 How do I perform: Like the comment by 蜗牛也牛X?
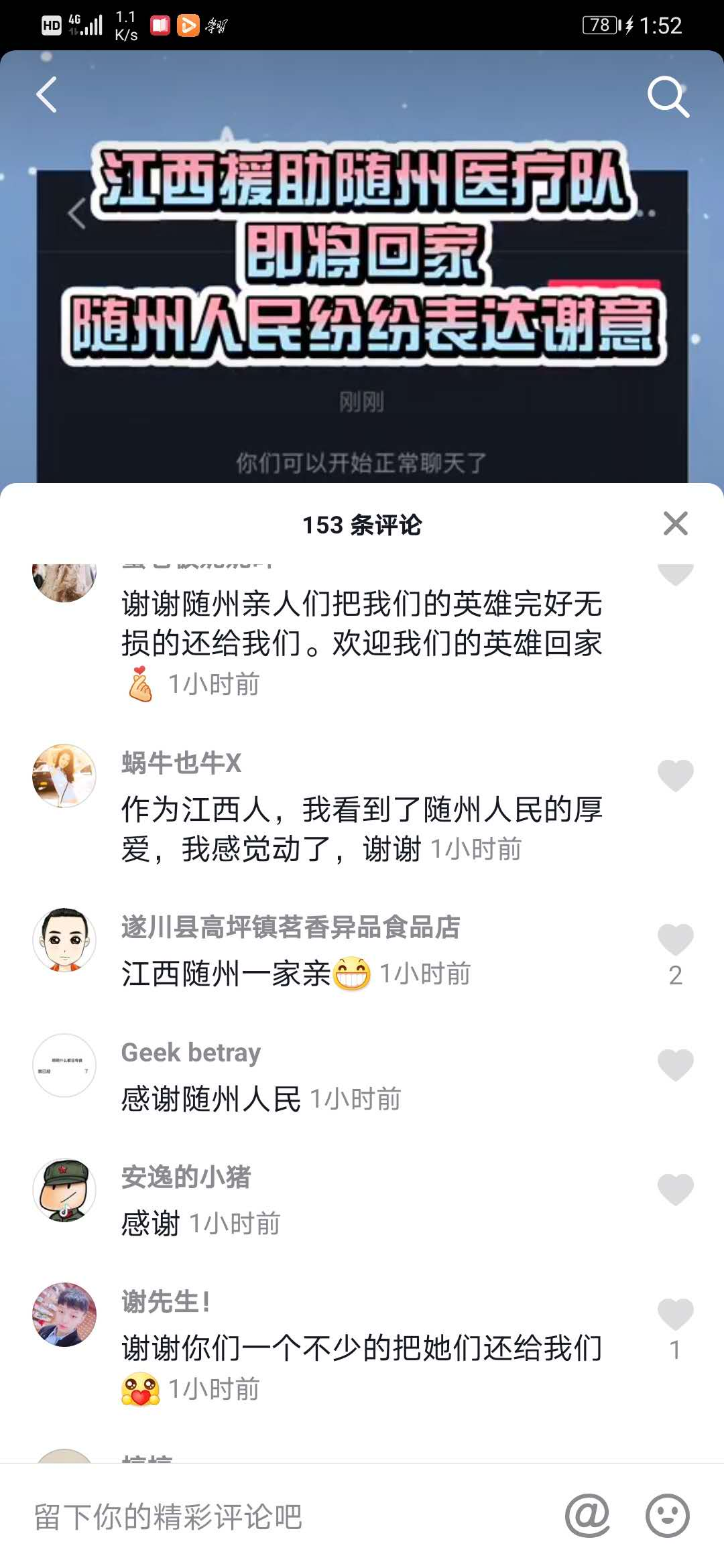pos(675,775)
